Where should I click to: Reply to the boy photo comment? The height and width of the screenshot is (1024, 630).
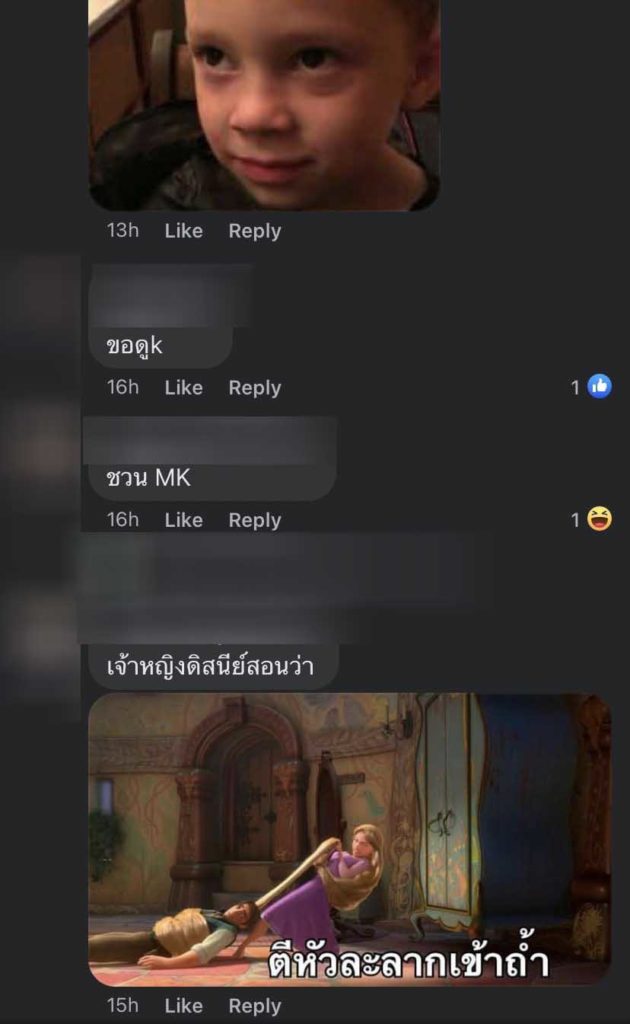point(254,231)
